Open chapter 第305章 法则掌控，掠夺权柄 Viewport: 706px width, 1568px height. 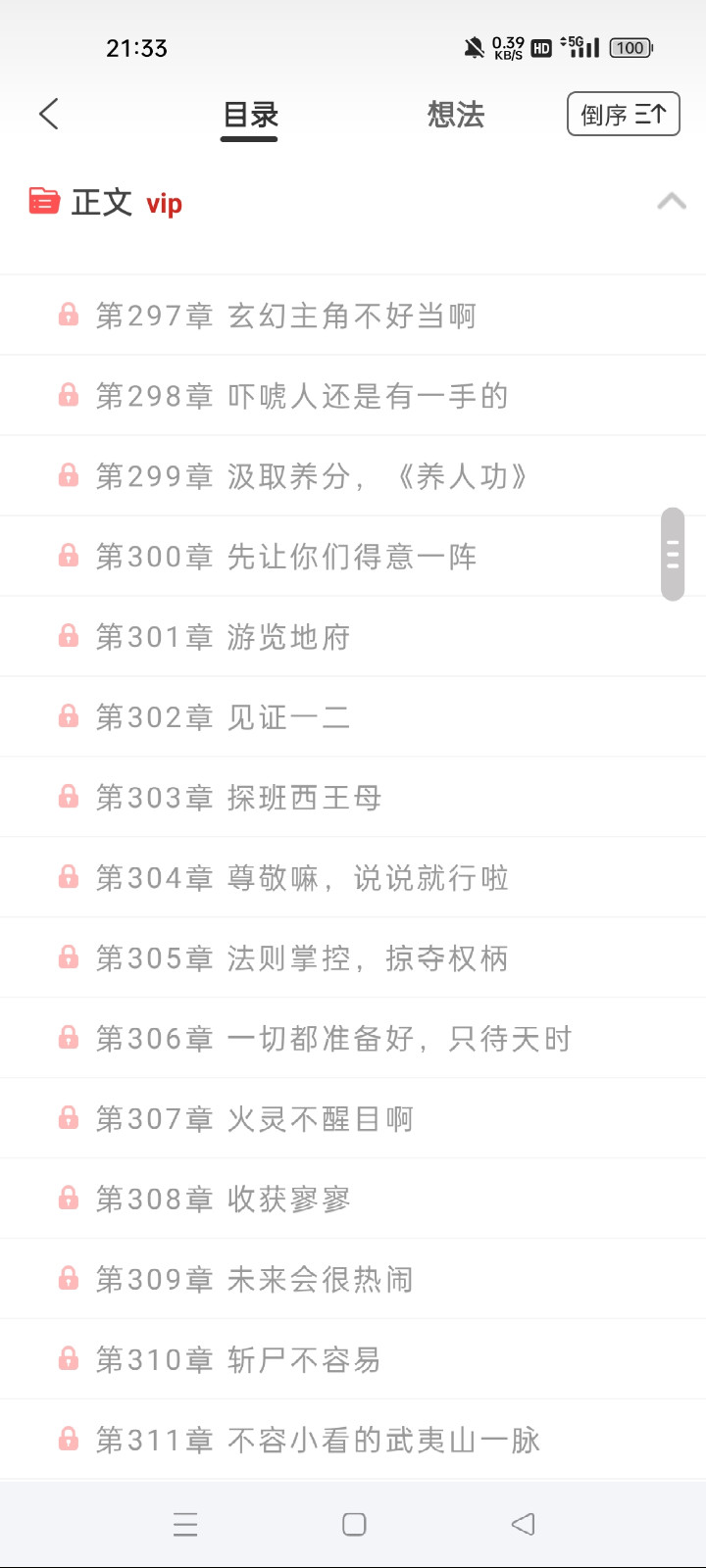coord(301,958)
